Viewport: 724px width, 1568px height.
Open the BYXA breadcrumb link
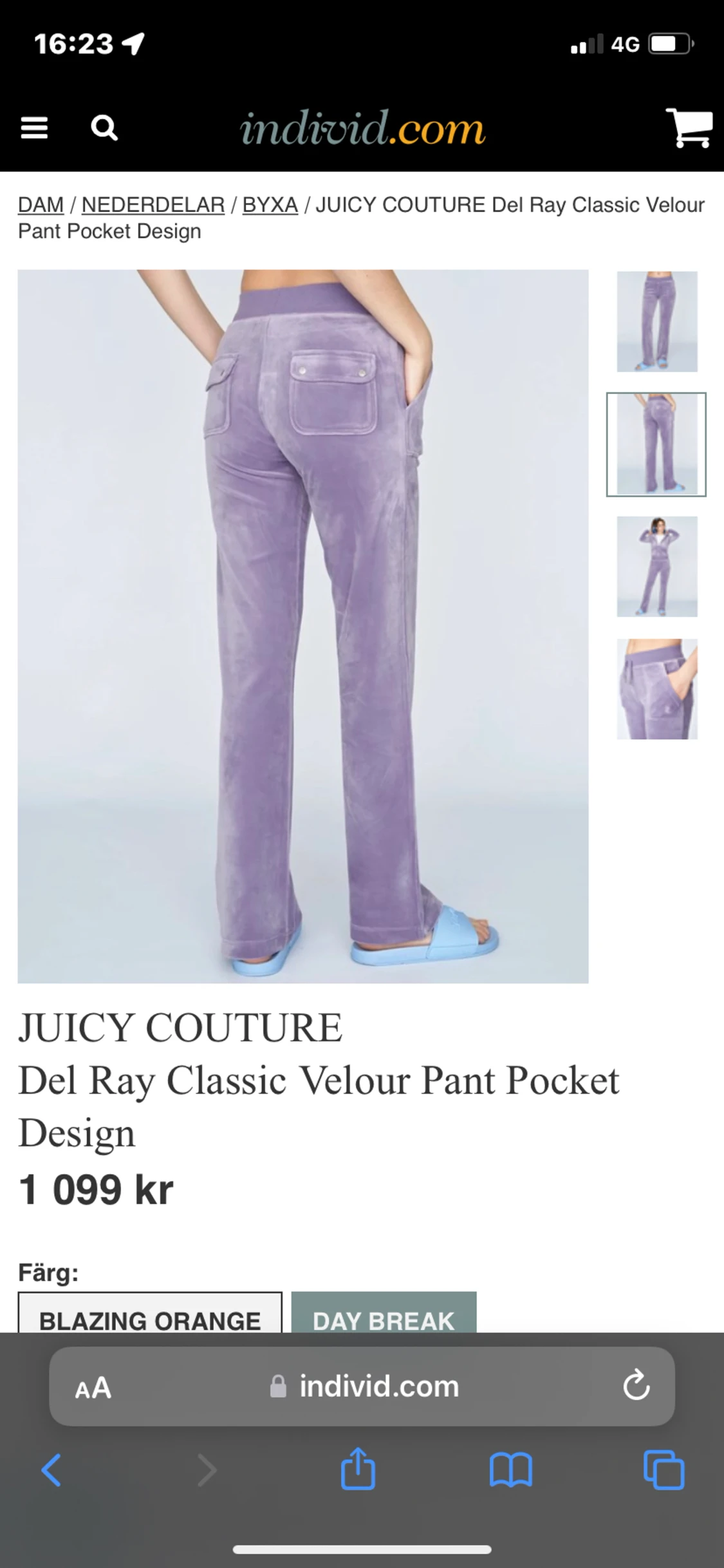(x=270, y=205)
